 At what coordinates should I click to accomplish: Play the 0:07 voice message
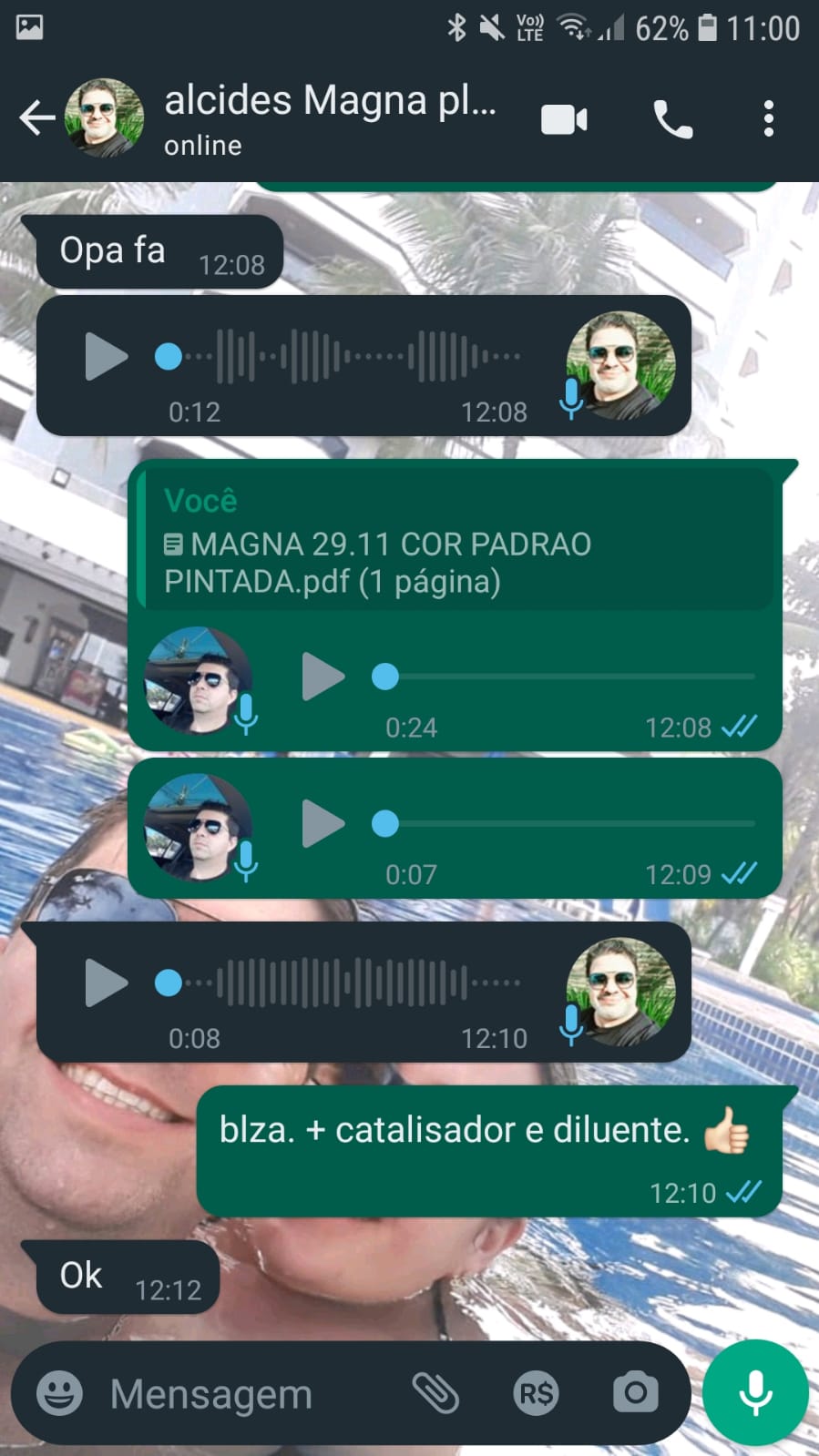[322, 824]
